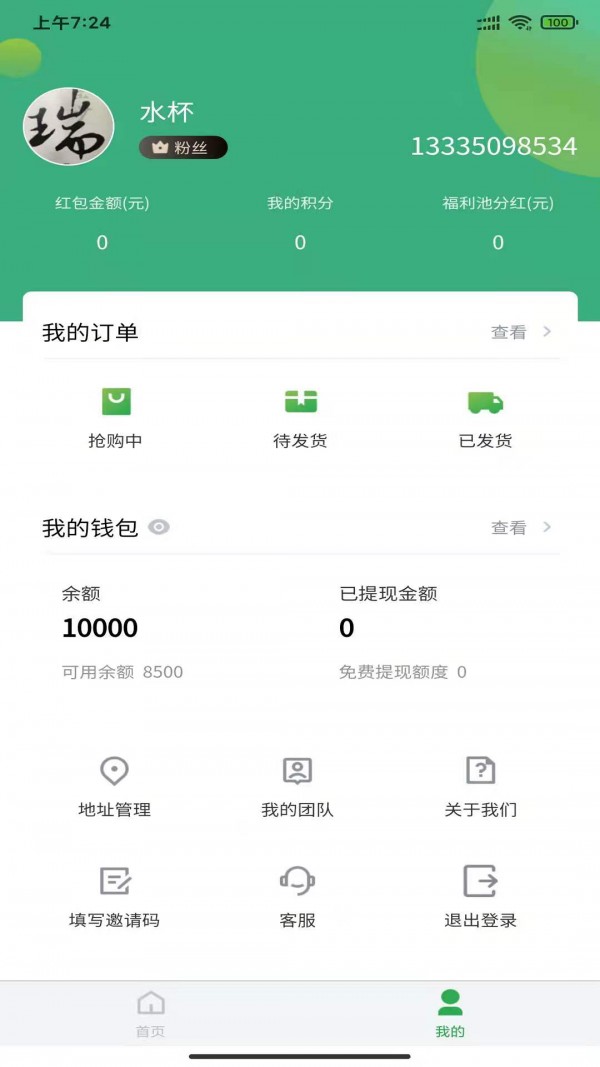
Task: Open 填写邀请码 invite code entry
Action: (x=115, y=897)
